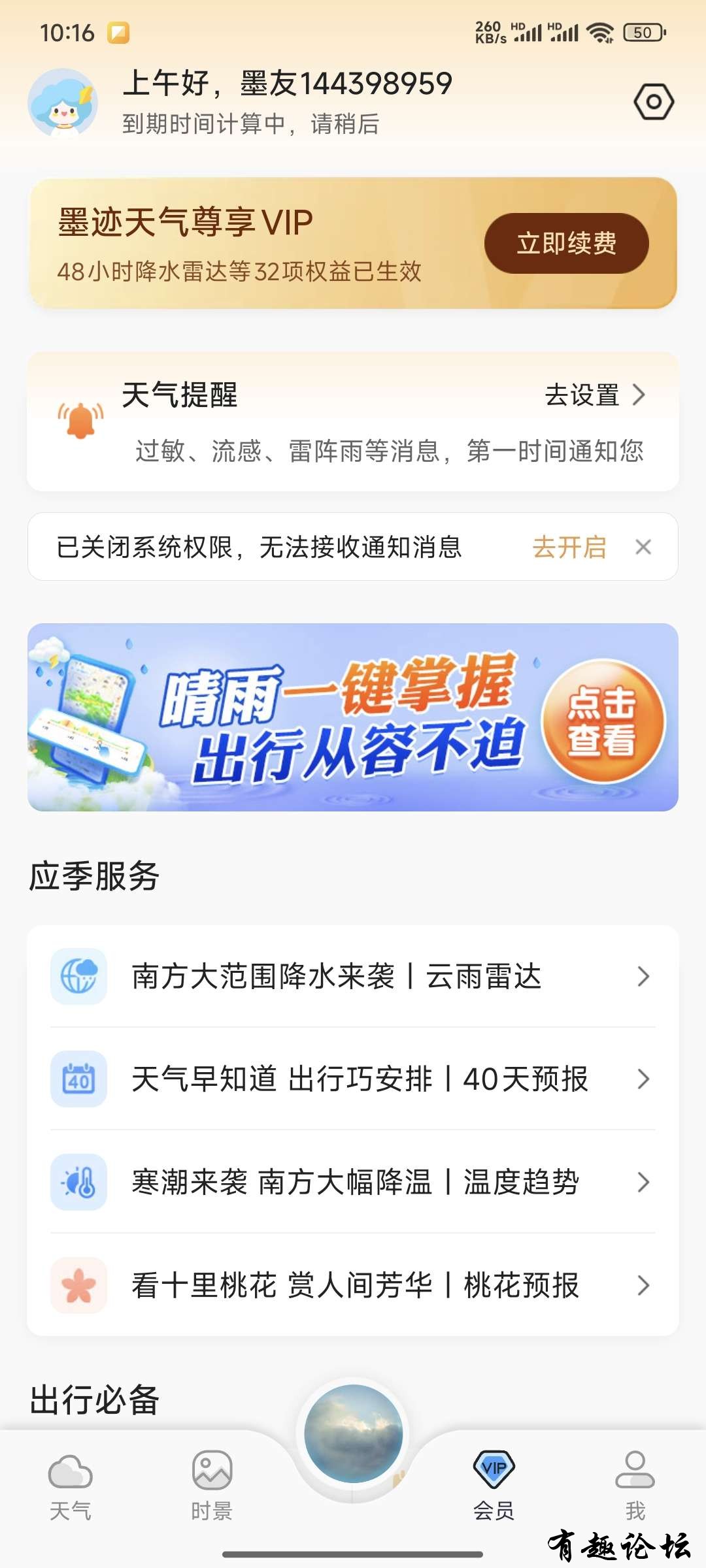Screen dimensions: 706x1568
Task: Open 去设置 for weather reminders
Action: 594,395
